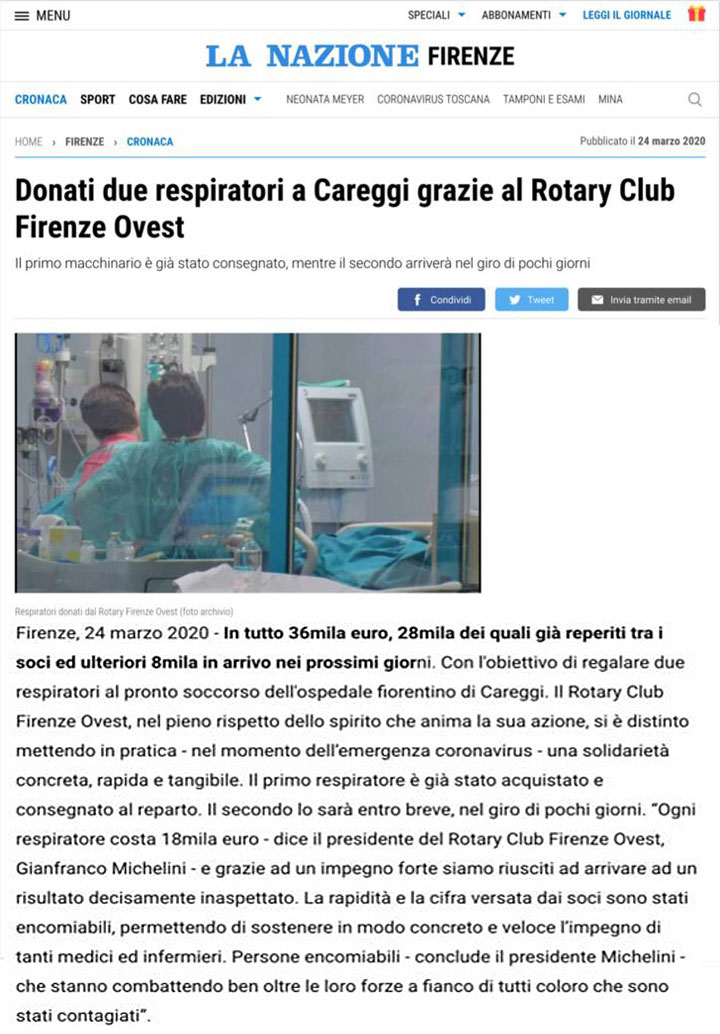Image resolution: width=720 pixels, height=1034 pixels.
Task: Share the article with Condividi
Action: pyautogui.click(x=441, y=299)
